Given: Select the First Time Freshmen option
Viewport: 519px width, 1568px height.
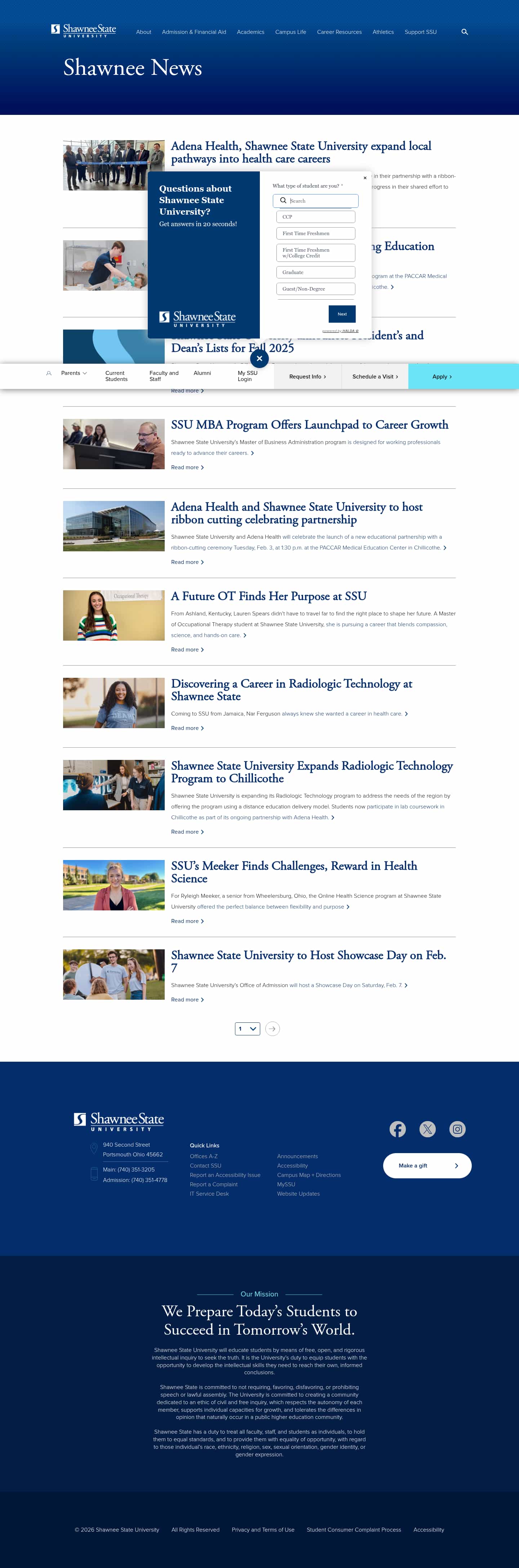Looking at the screenshot, I should click(x=315, y=234).
